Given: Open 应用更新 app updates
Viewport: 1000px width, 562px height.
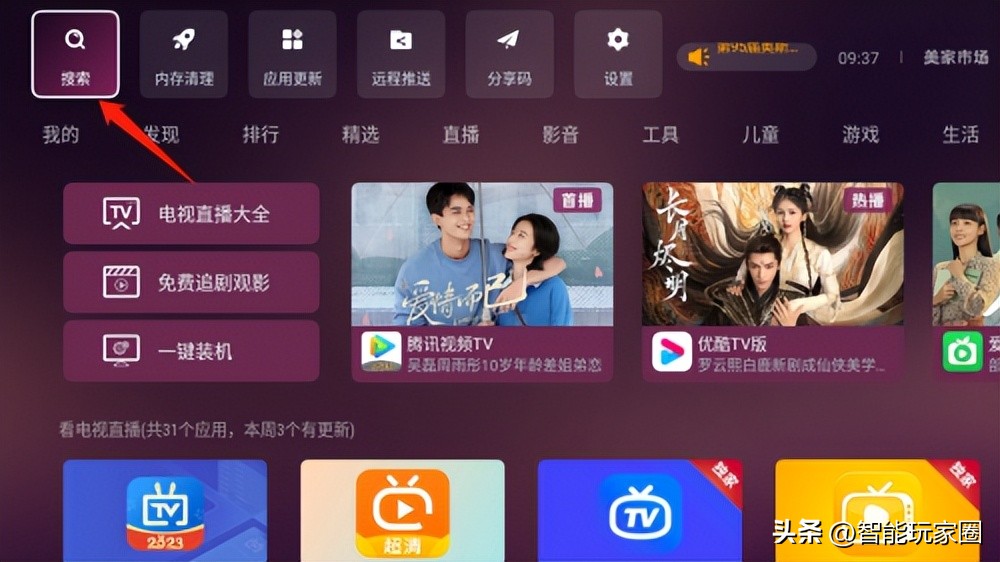Looking at the screenshot, I should 292,54.
